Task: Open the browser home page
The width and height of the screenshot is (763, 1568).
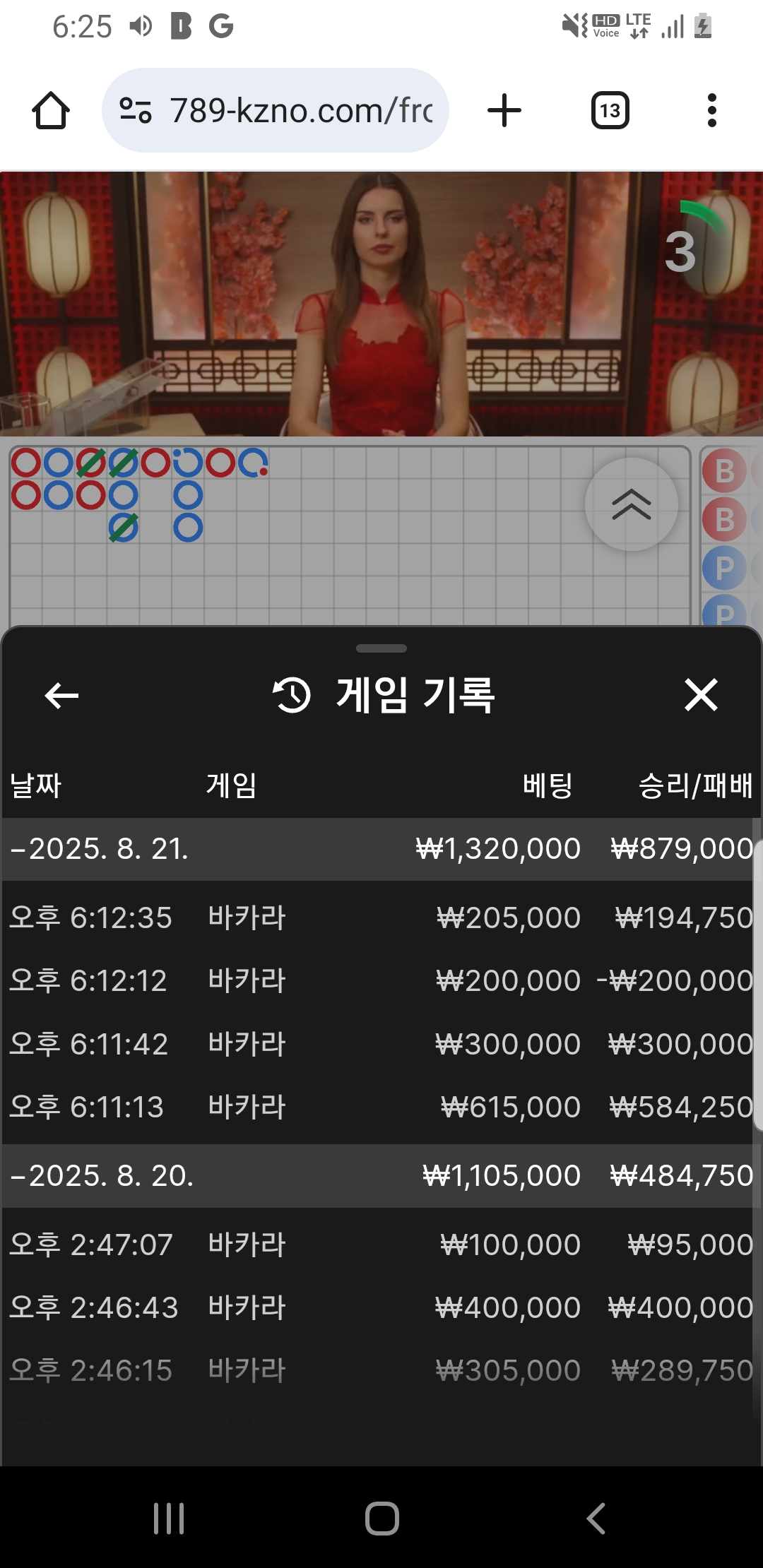Action: coord(51,111)
